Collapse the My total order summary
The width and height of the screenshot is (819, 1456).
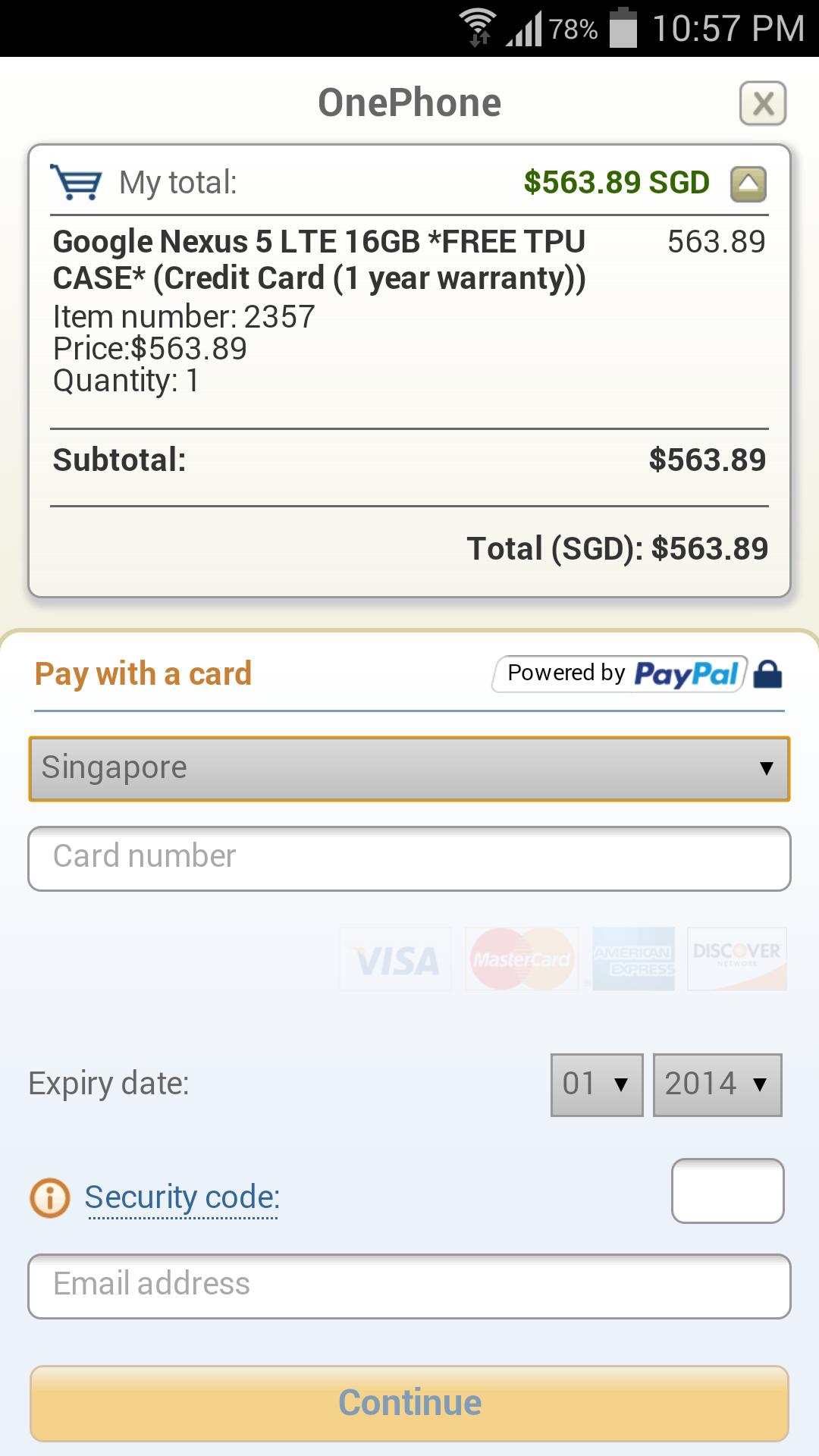tap(748, 184)
